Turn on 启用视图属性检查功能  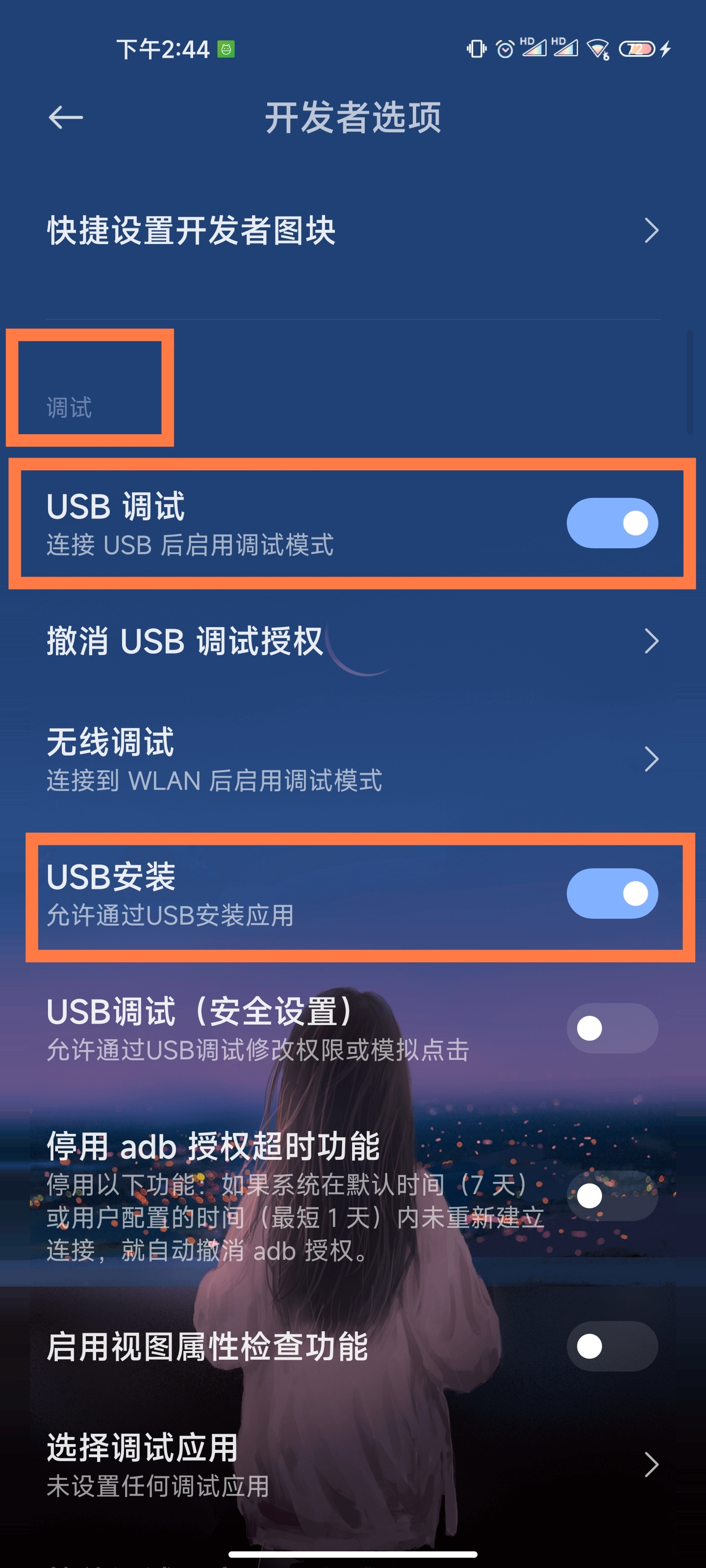(611, 1346)
